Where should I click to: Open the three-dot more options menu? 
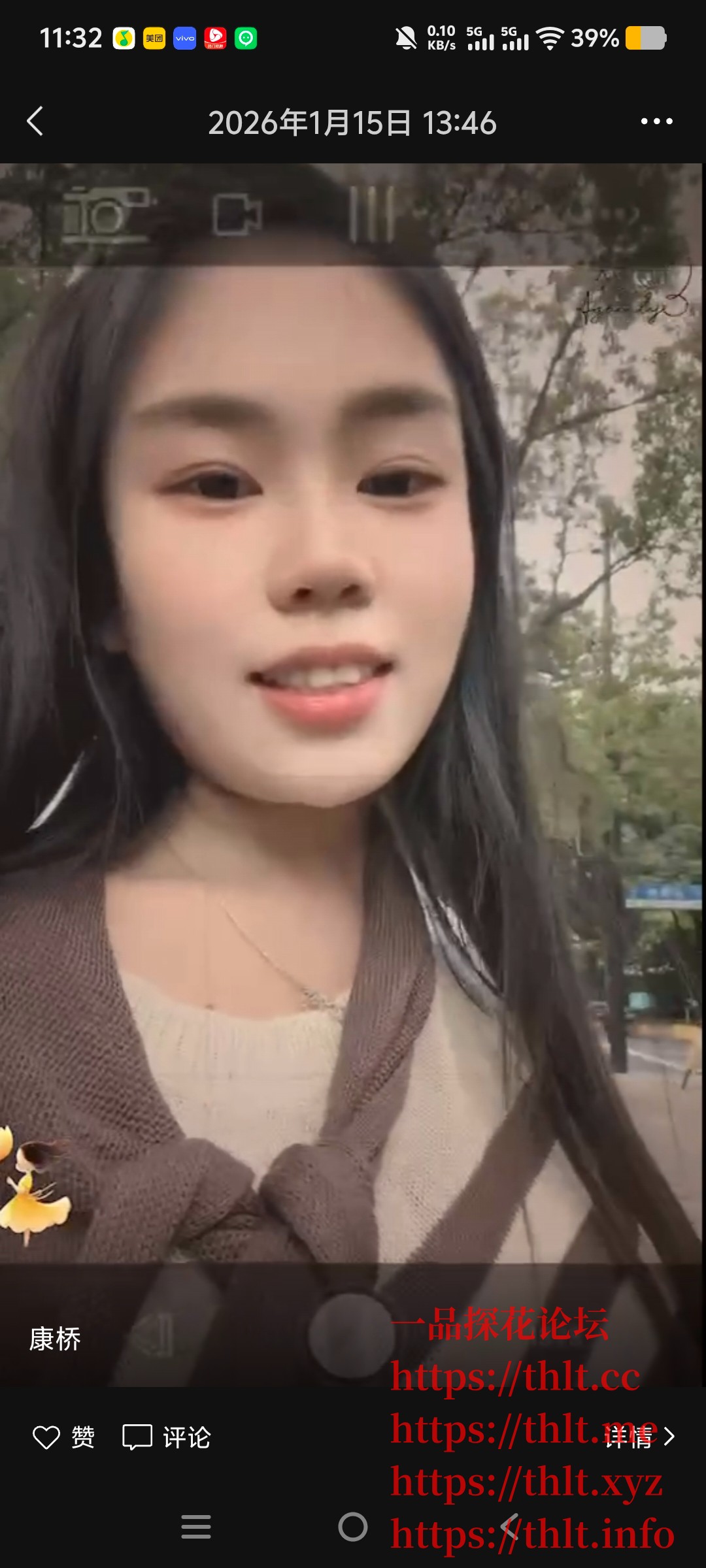click(656, 122)
